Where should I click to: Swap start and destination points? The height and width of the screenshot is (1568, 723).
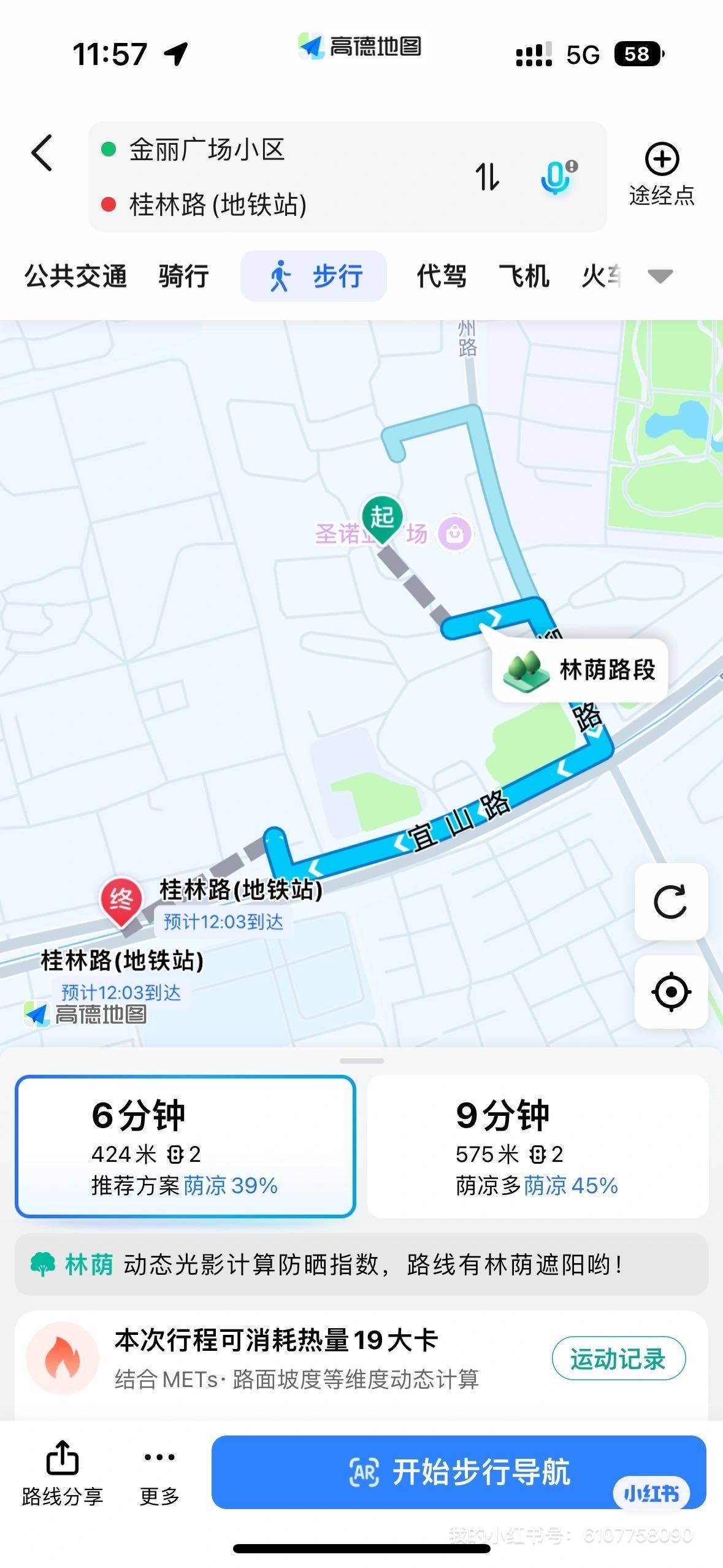[x=488, y=177]
